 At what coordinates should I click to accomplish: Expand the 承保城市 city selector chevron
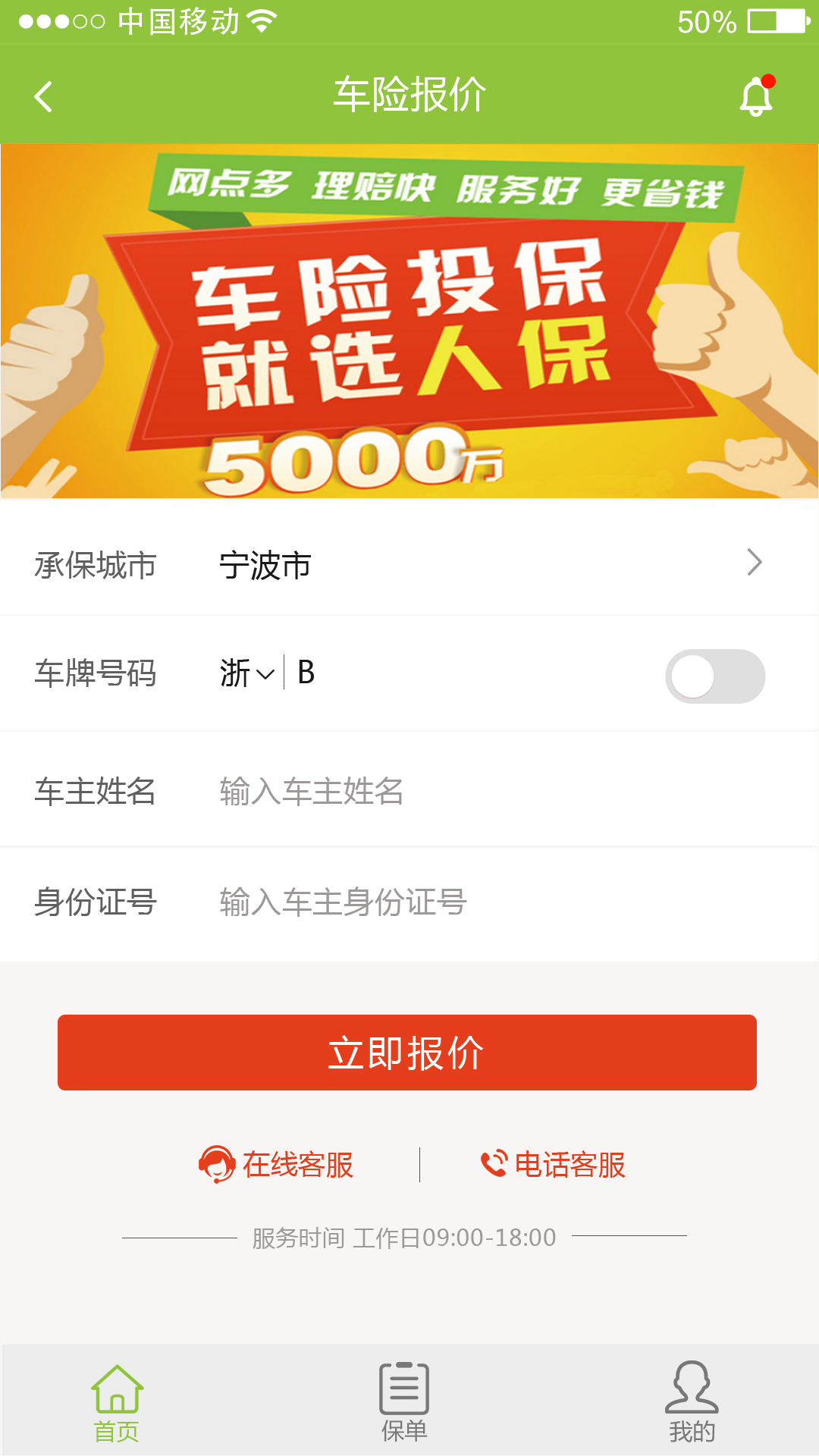tap(753, 563)
